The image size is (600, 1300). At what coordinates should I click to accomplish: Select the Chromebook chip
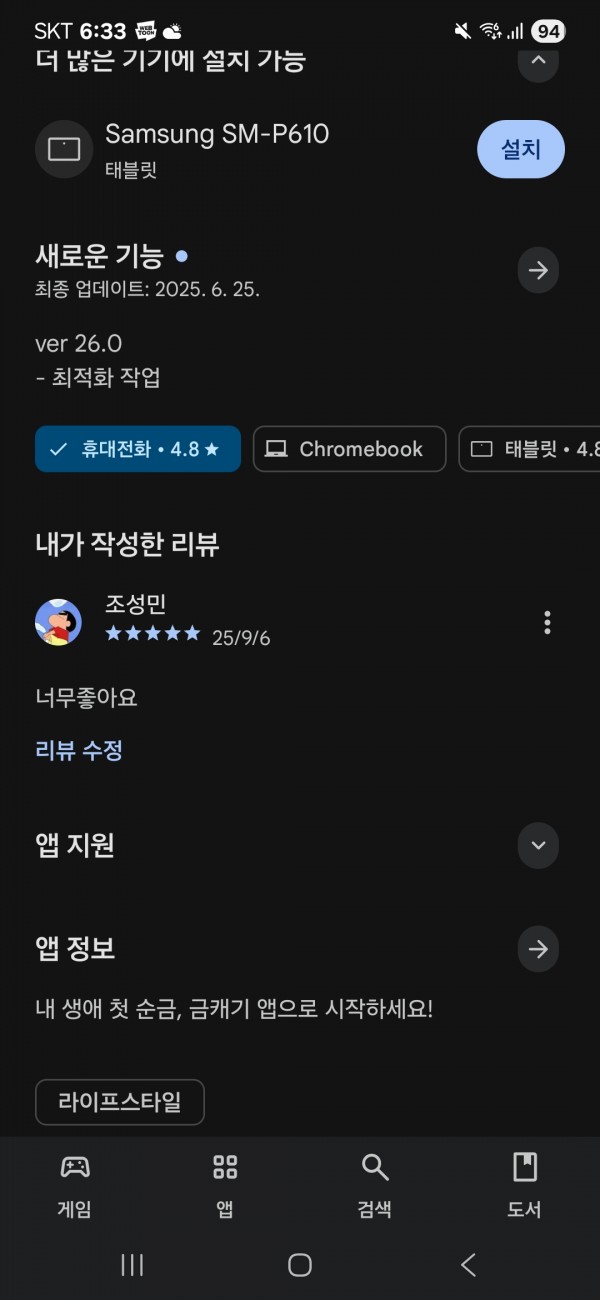[x=347, y=449]
